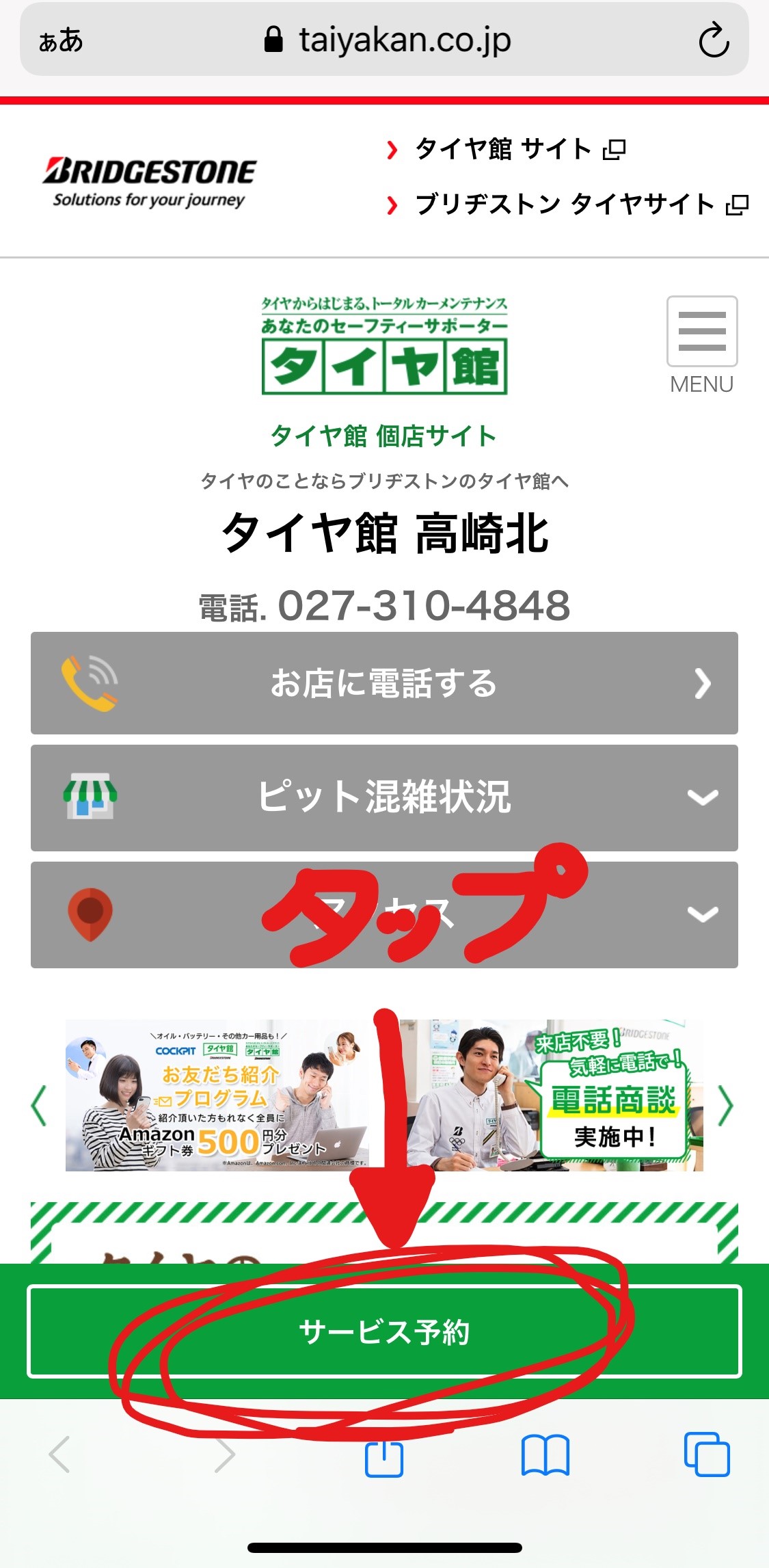Tap お店に電話する button

384,683
